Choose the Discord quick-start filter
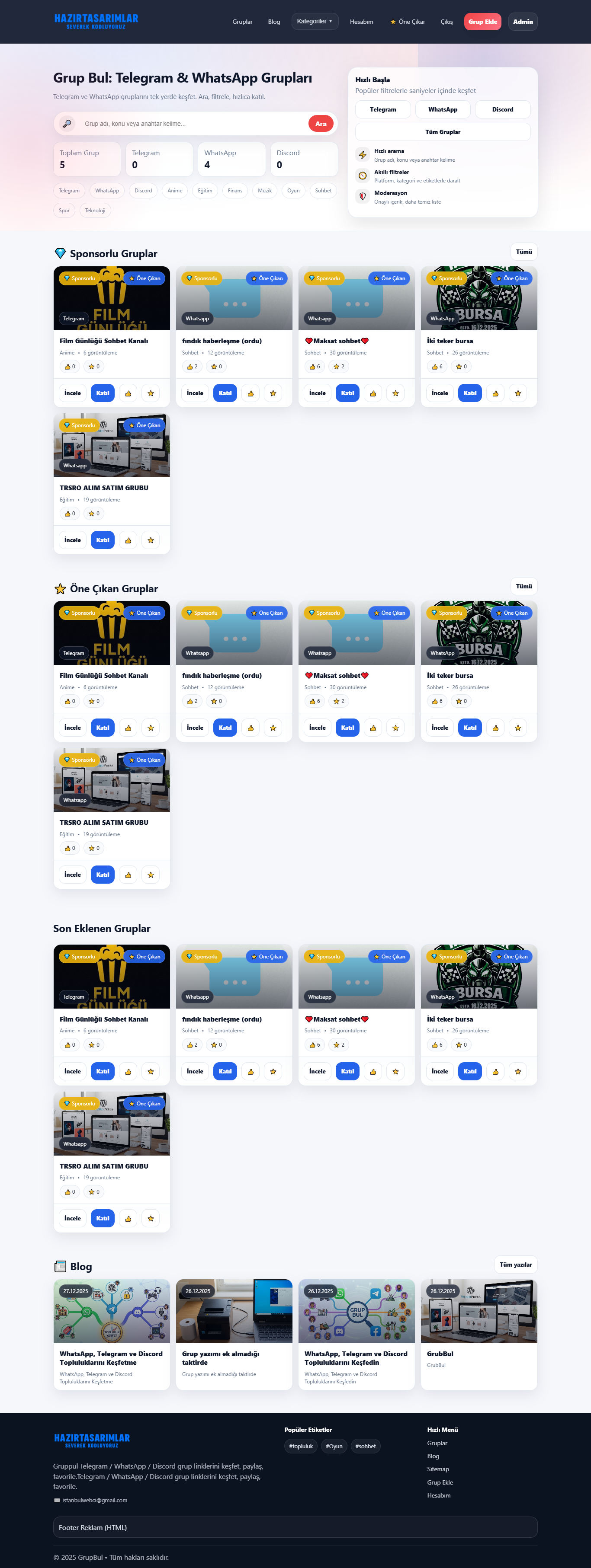This screenshot has width=591, height=1568. [502, 109]
